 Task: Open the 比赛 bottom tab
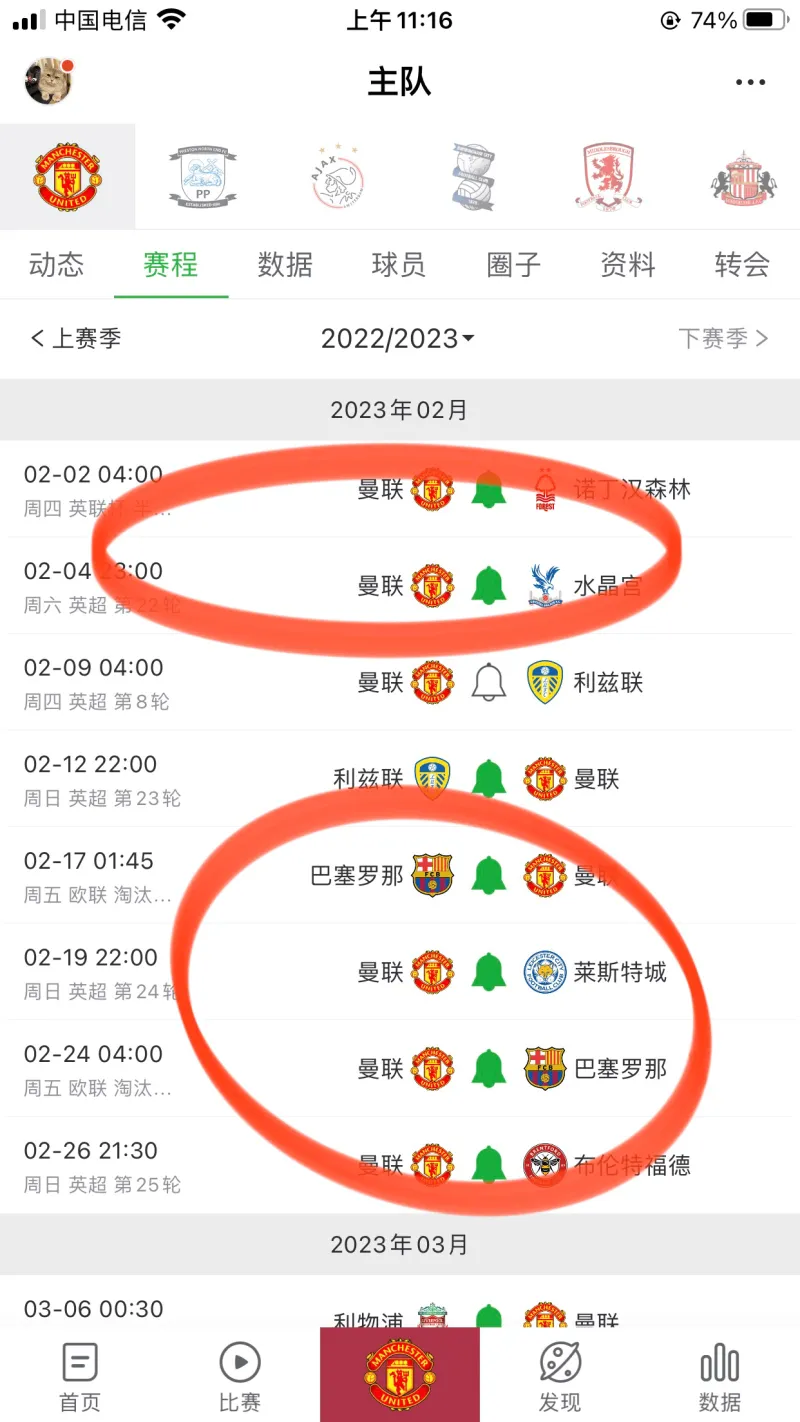(240, 1375)
